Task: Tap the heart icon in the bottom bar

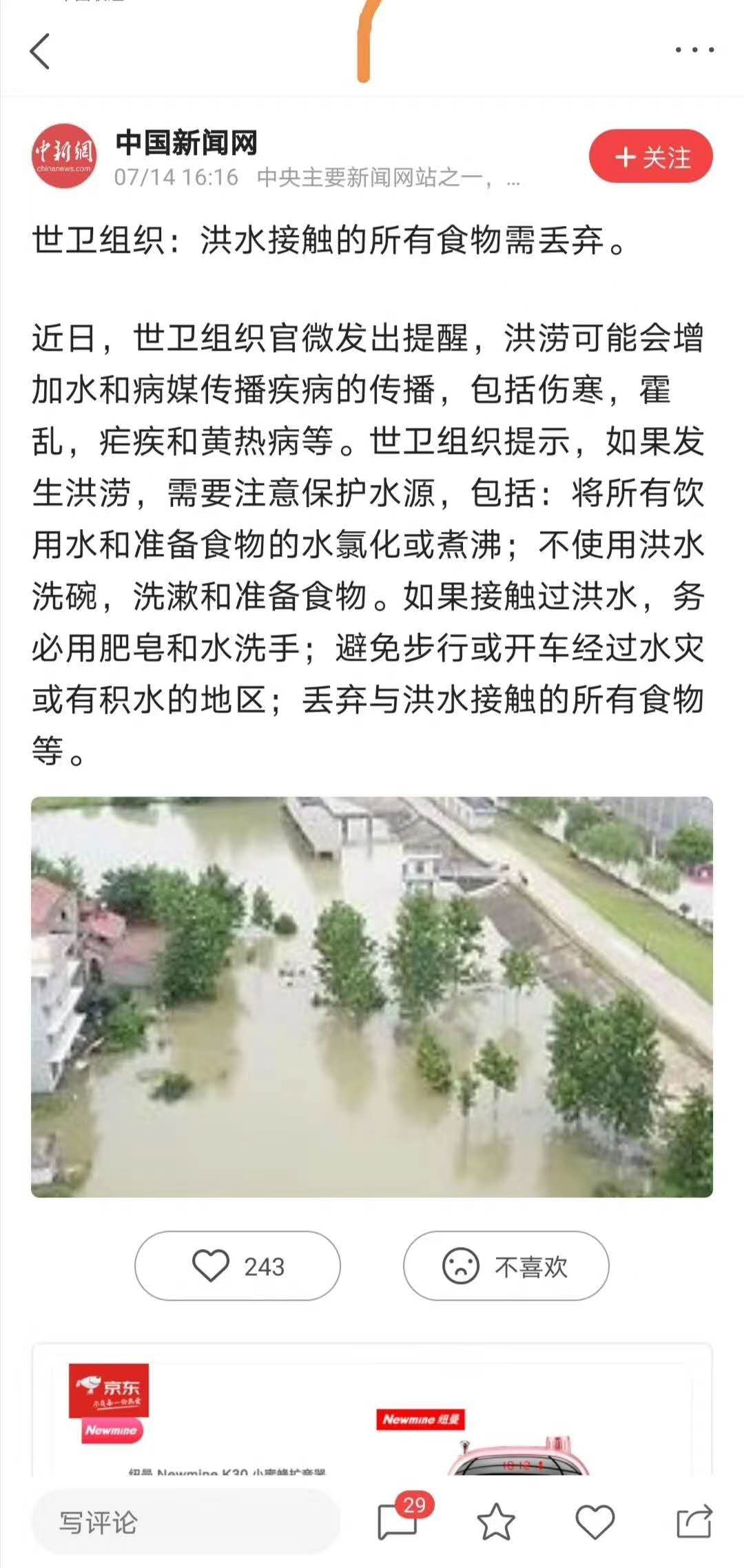Action: pyautogui.click(x=595, y=1522)
